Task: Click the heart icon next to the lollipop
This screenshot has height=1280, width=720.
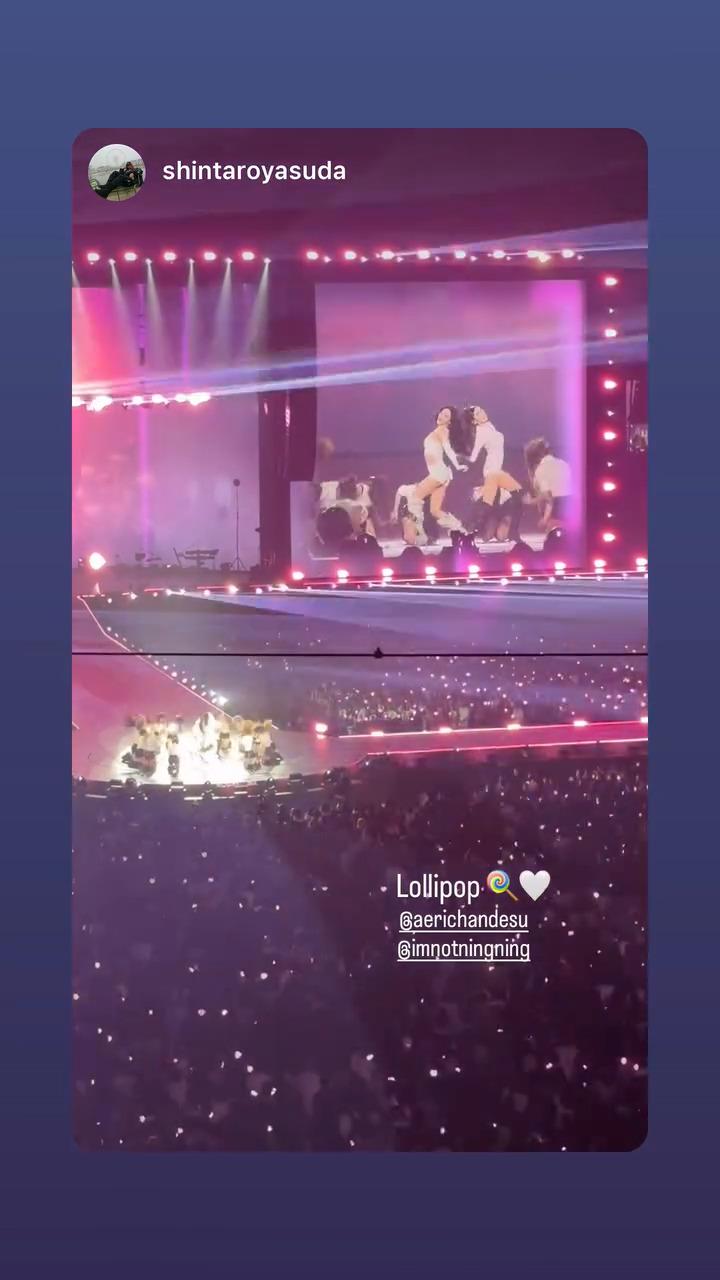Action: click(534, 883)
